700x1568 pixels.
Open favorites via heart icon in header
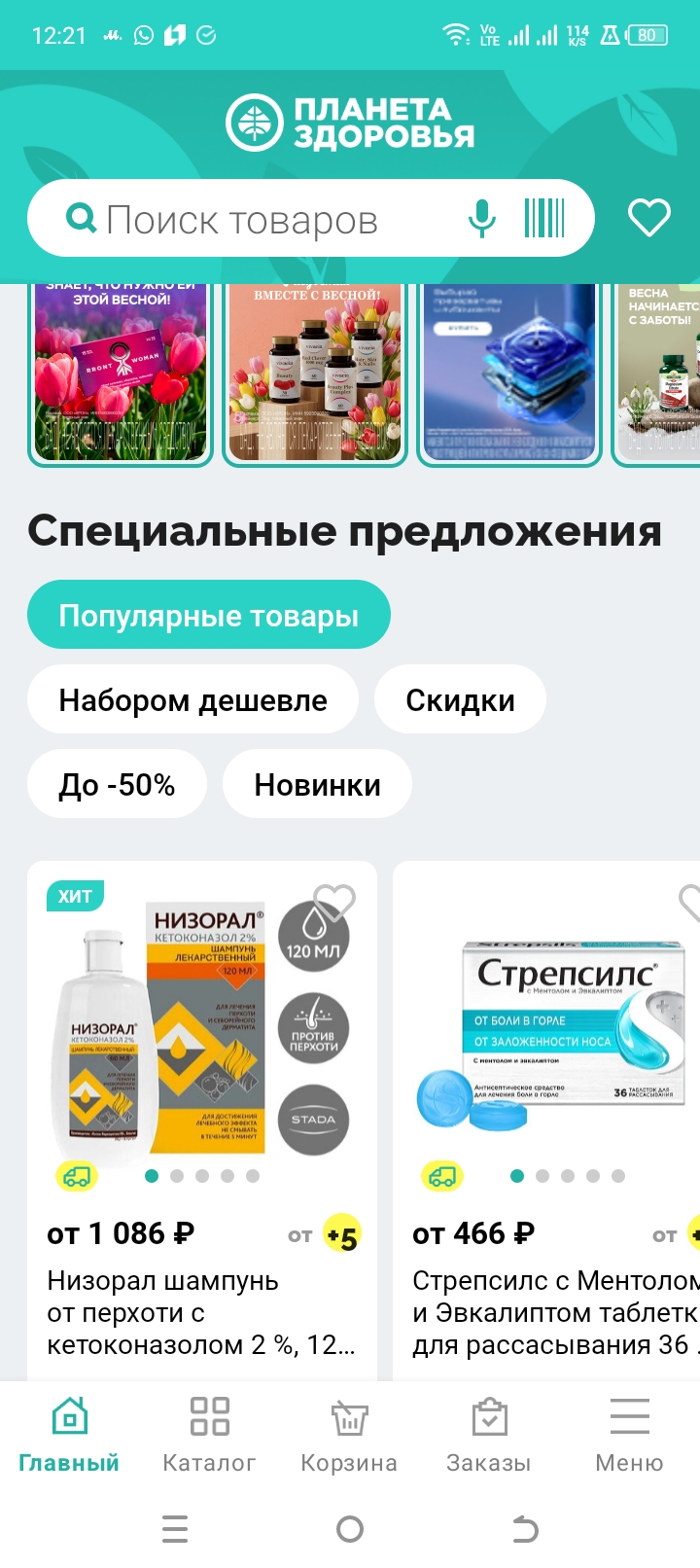pos(648,218)
